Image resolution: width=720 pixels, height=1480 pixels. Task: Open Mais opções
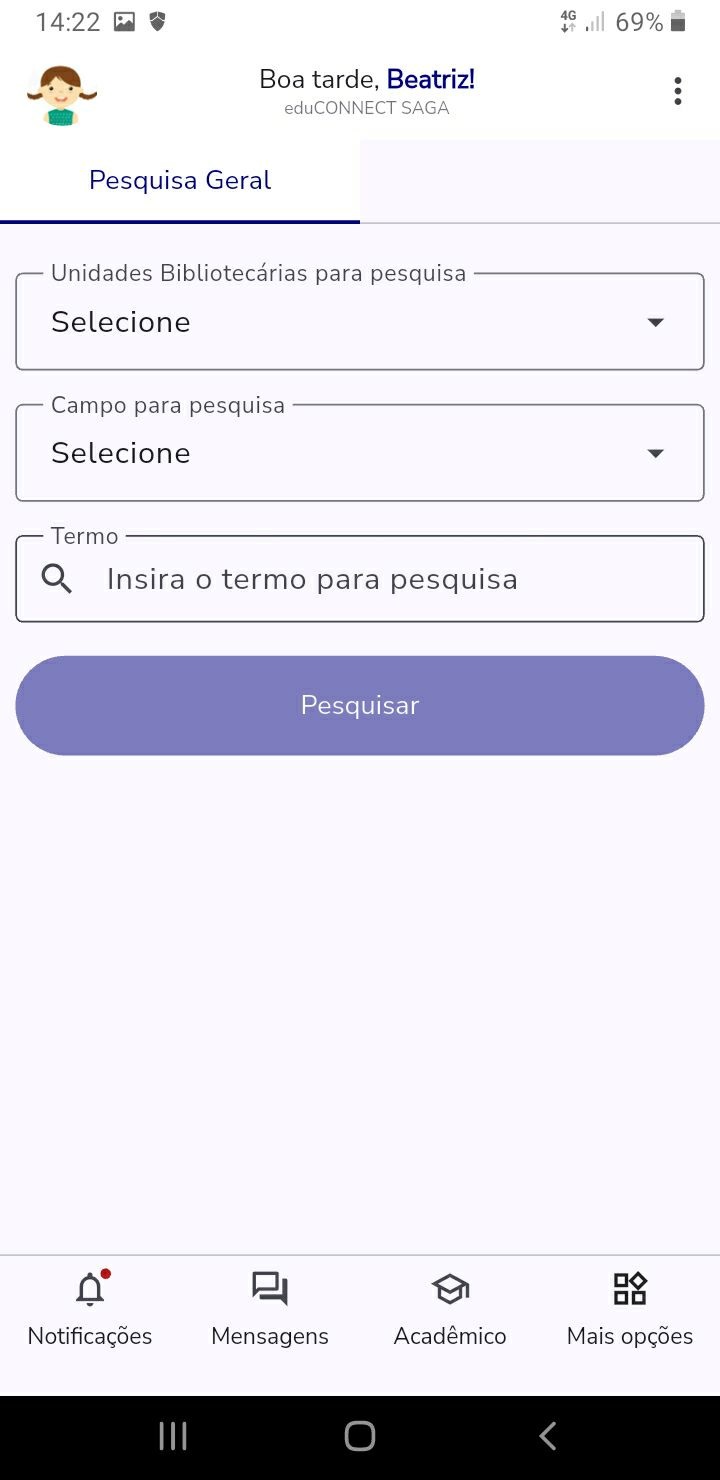pyautogui.click(x=630, y=1308)
